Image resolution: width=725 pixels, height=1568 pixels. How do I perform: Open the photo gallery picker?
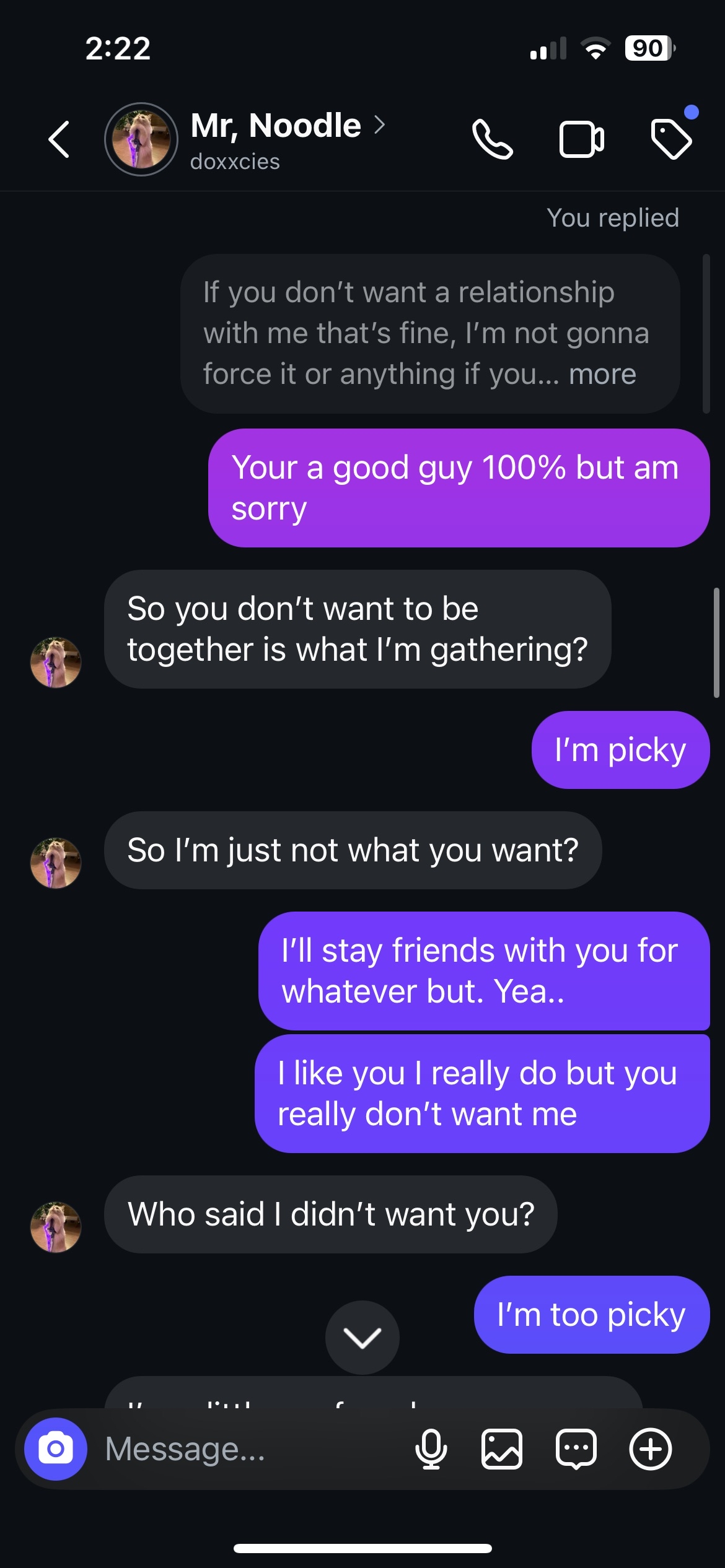pos(502,1449)
